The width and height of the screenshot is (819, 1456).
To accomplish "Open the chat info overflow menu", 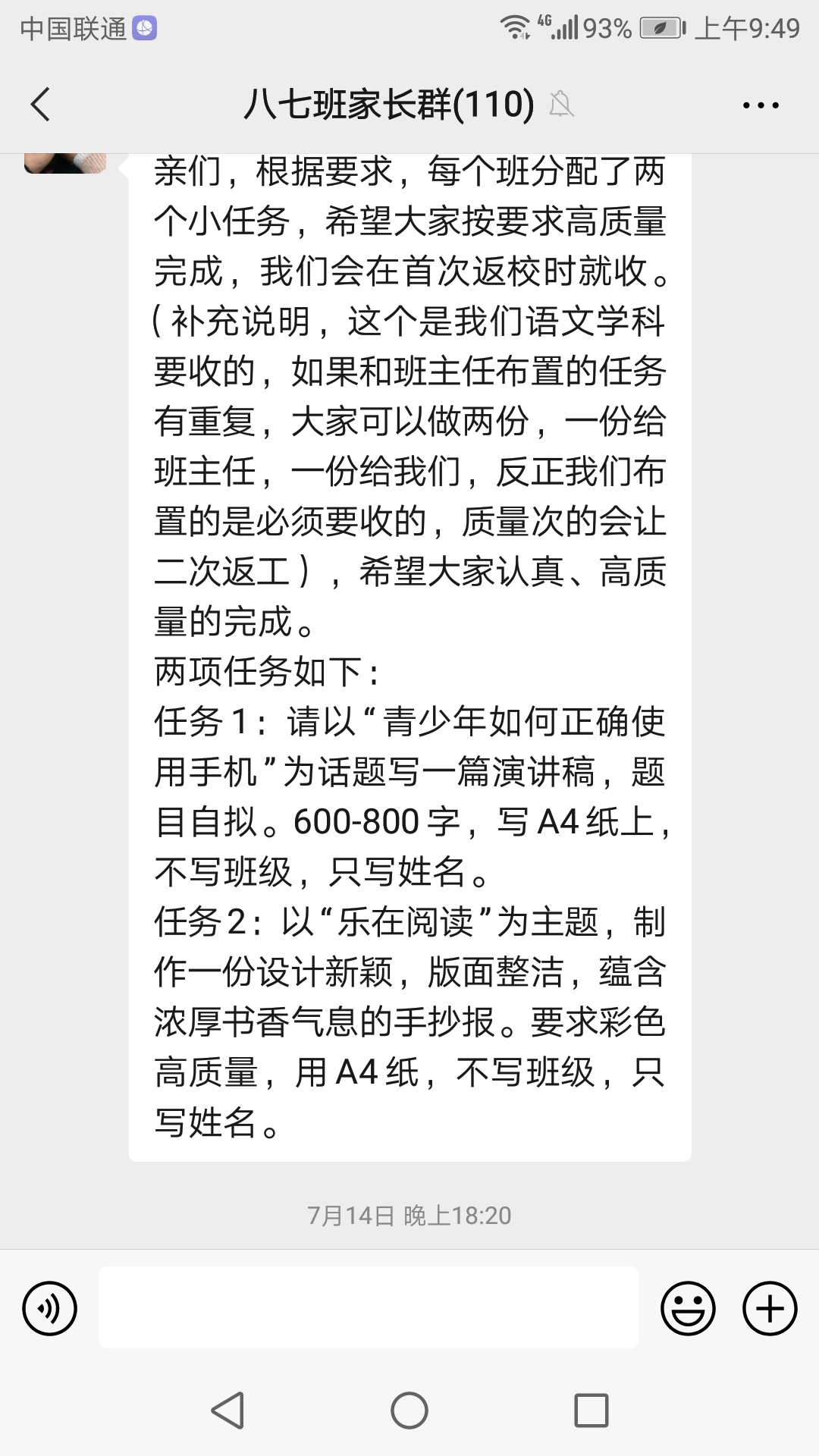I will (x=761, y=105).
